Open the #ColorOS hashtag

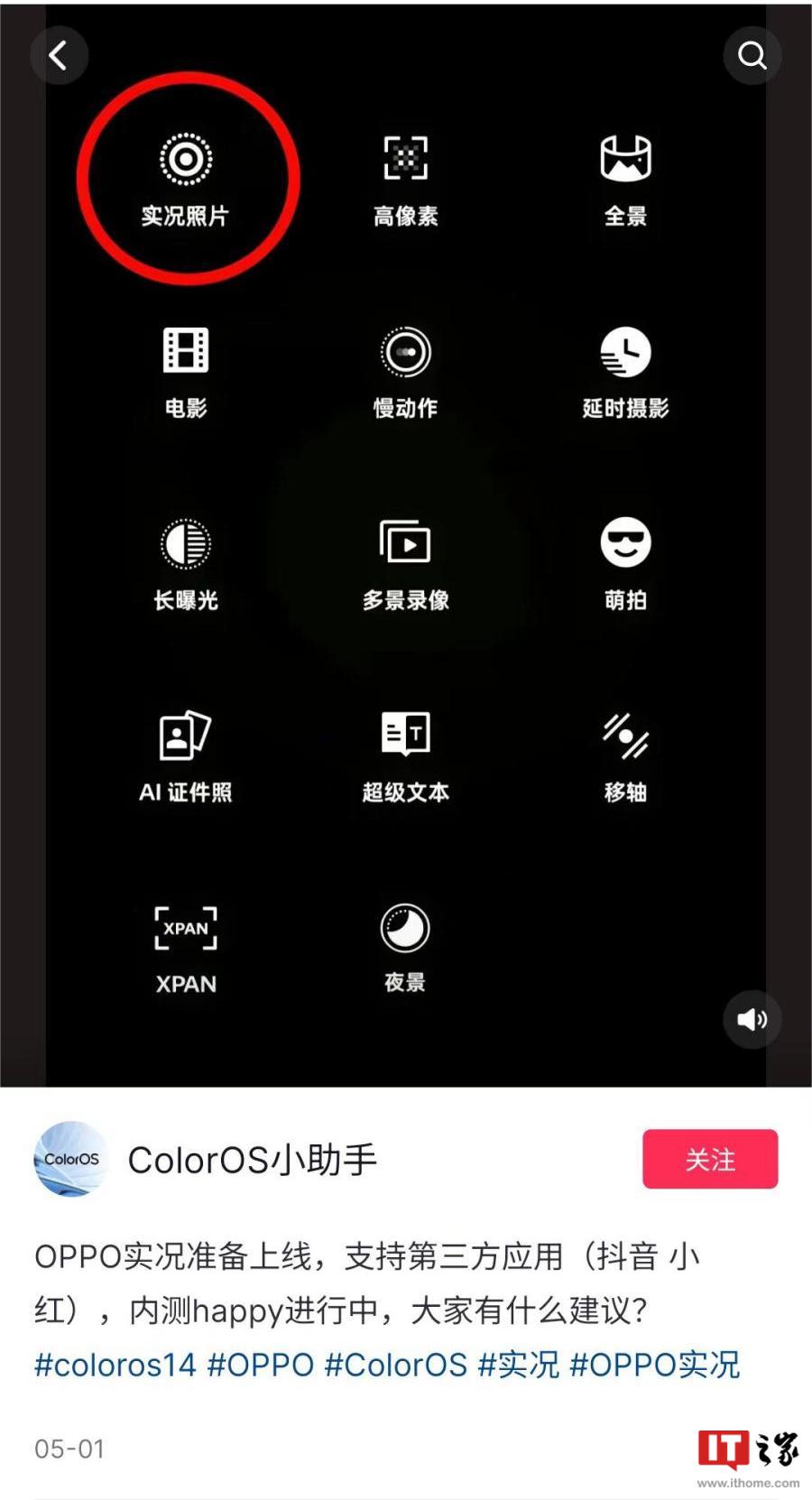(x=396, y=1365)
